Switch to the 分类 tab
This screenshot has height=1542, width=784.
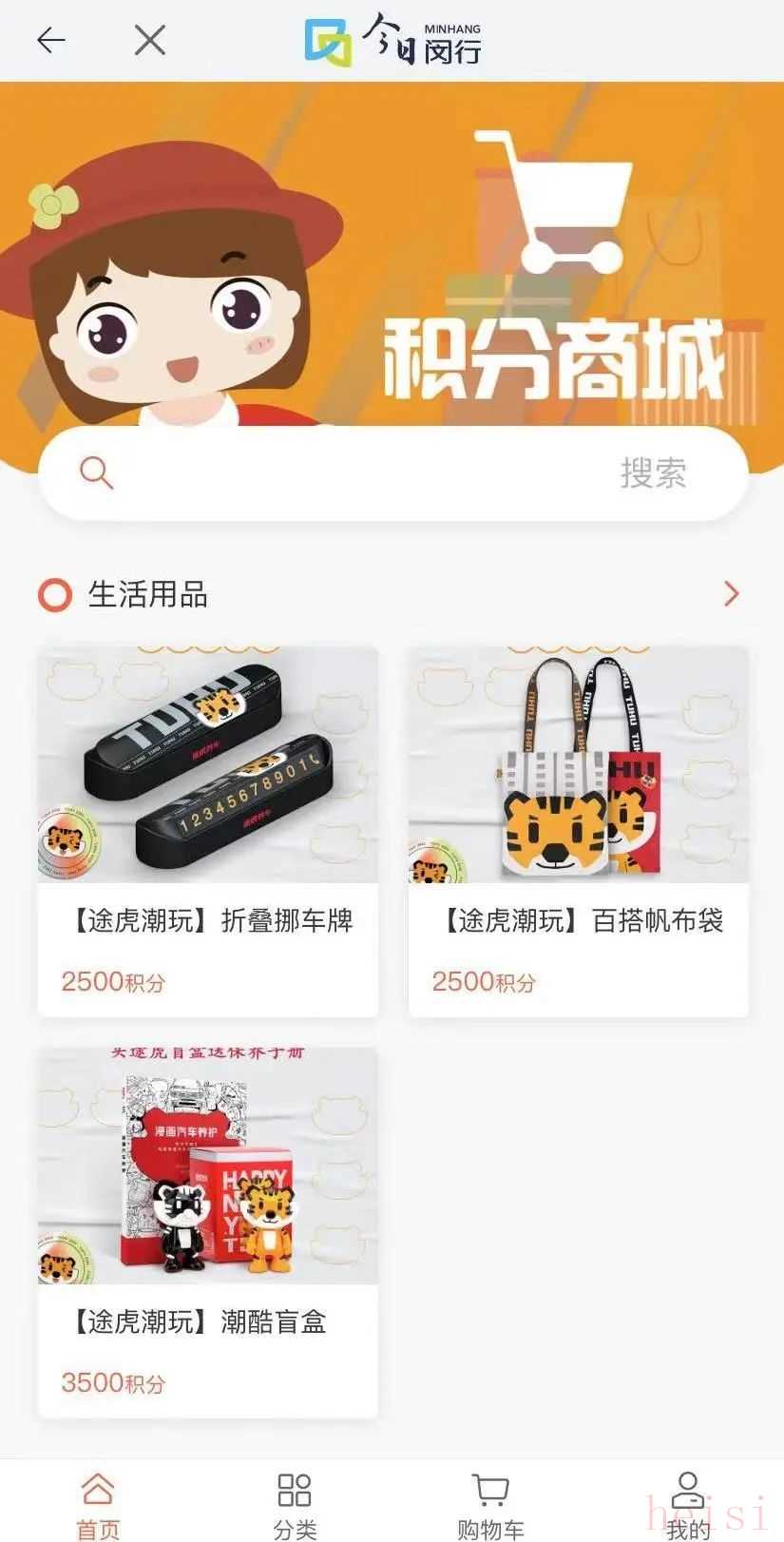pyautogui.click(x=295, y=1504)
